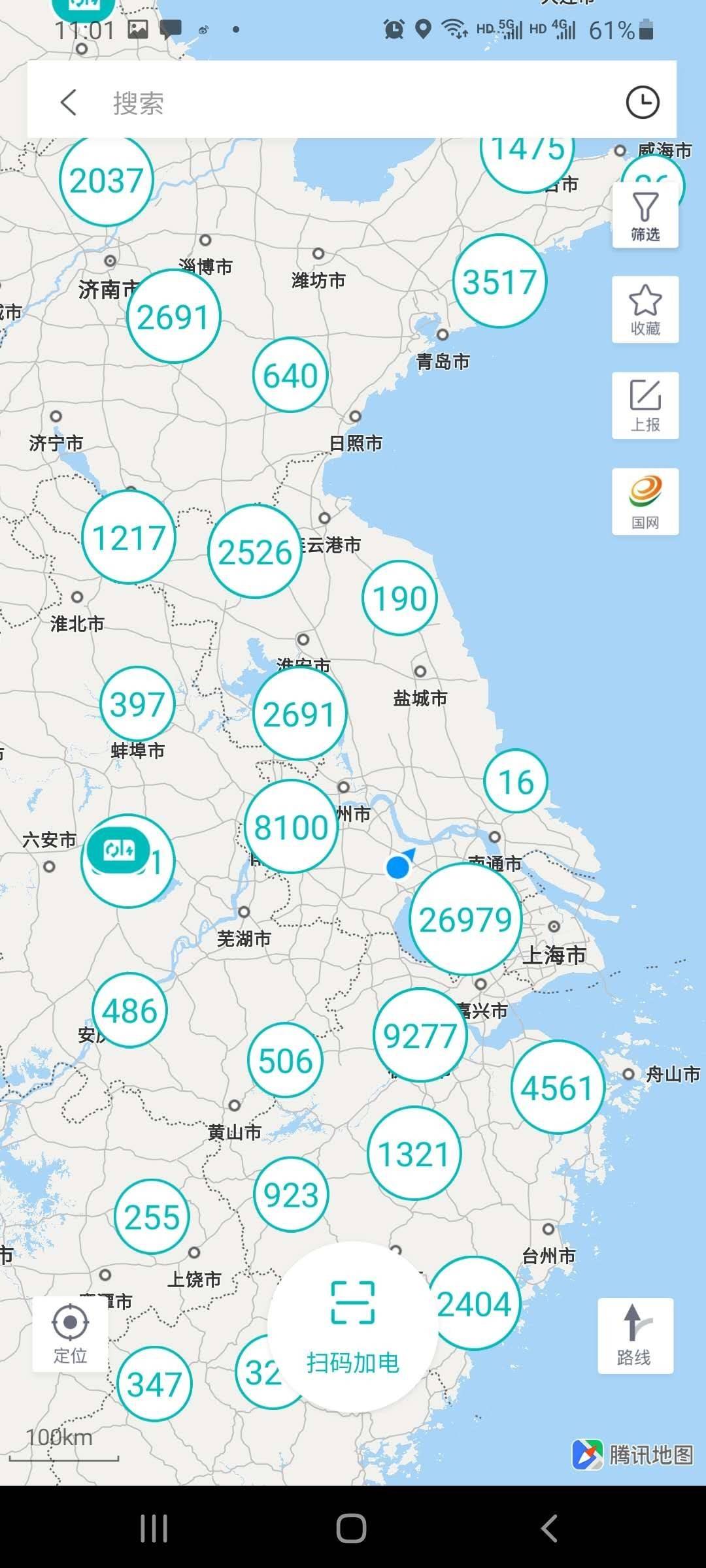Select the 国网 State Grid button
The height and width of the screenshot is (1568, 706).
645,502
